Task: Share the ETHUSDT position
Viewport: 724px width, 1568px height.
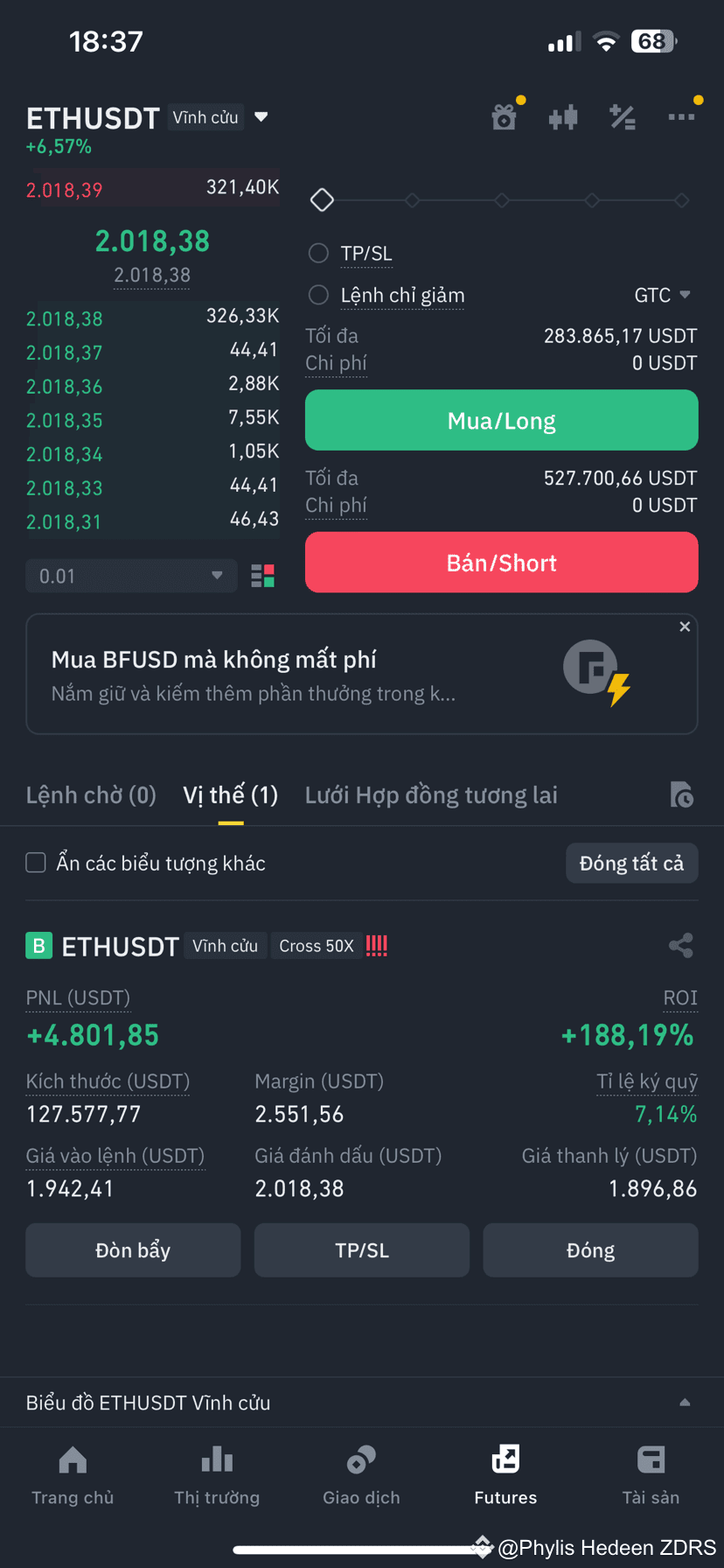Action: click(680, 946)
